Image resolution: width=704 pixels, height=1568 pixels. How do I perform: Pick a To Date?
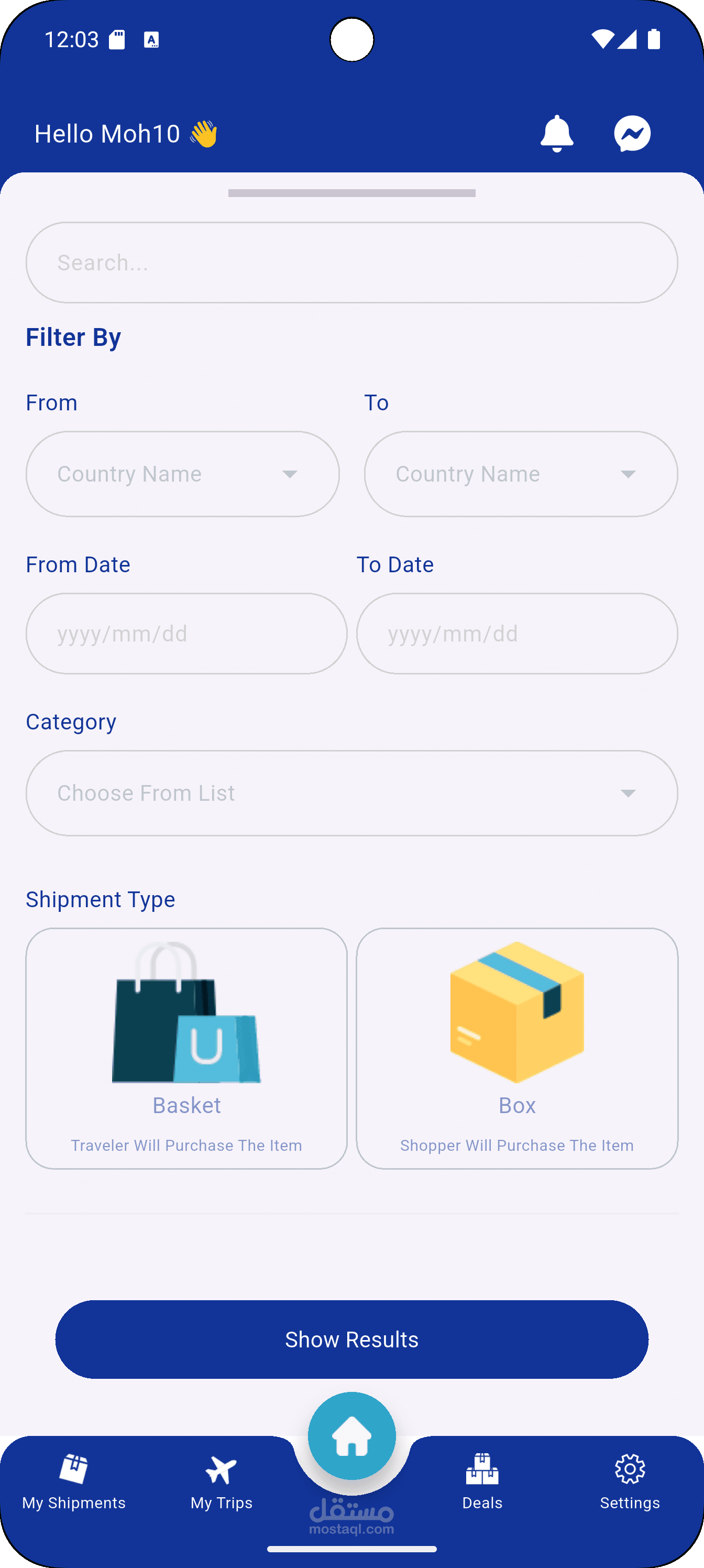(x=517, y=634)
